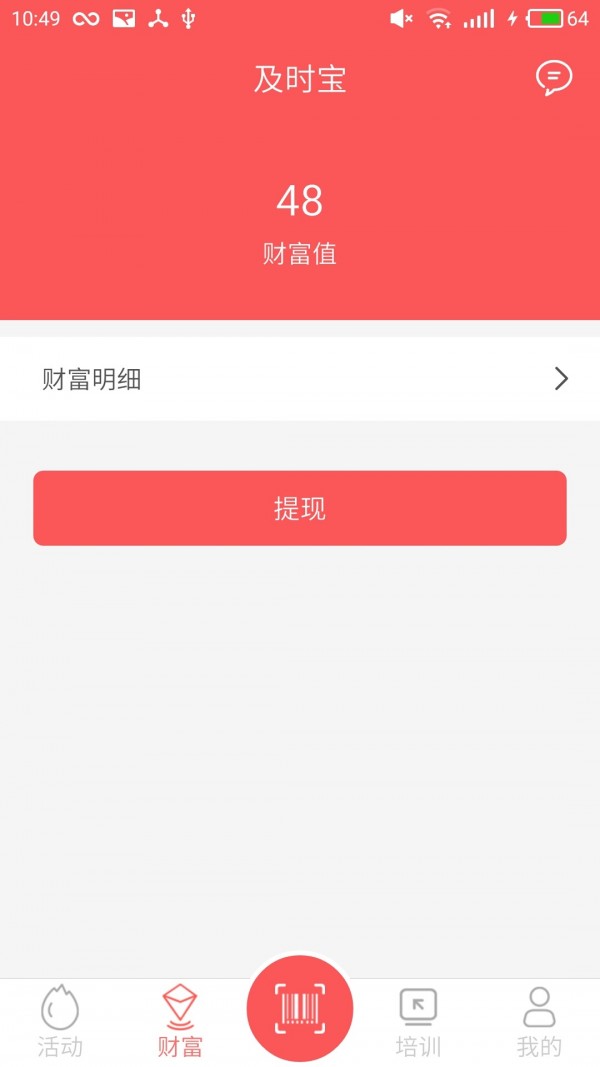600x1067 pixels.
Task: Open the barcode scanner button
Action: [300, 1008]
